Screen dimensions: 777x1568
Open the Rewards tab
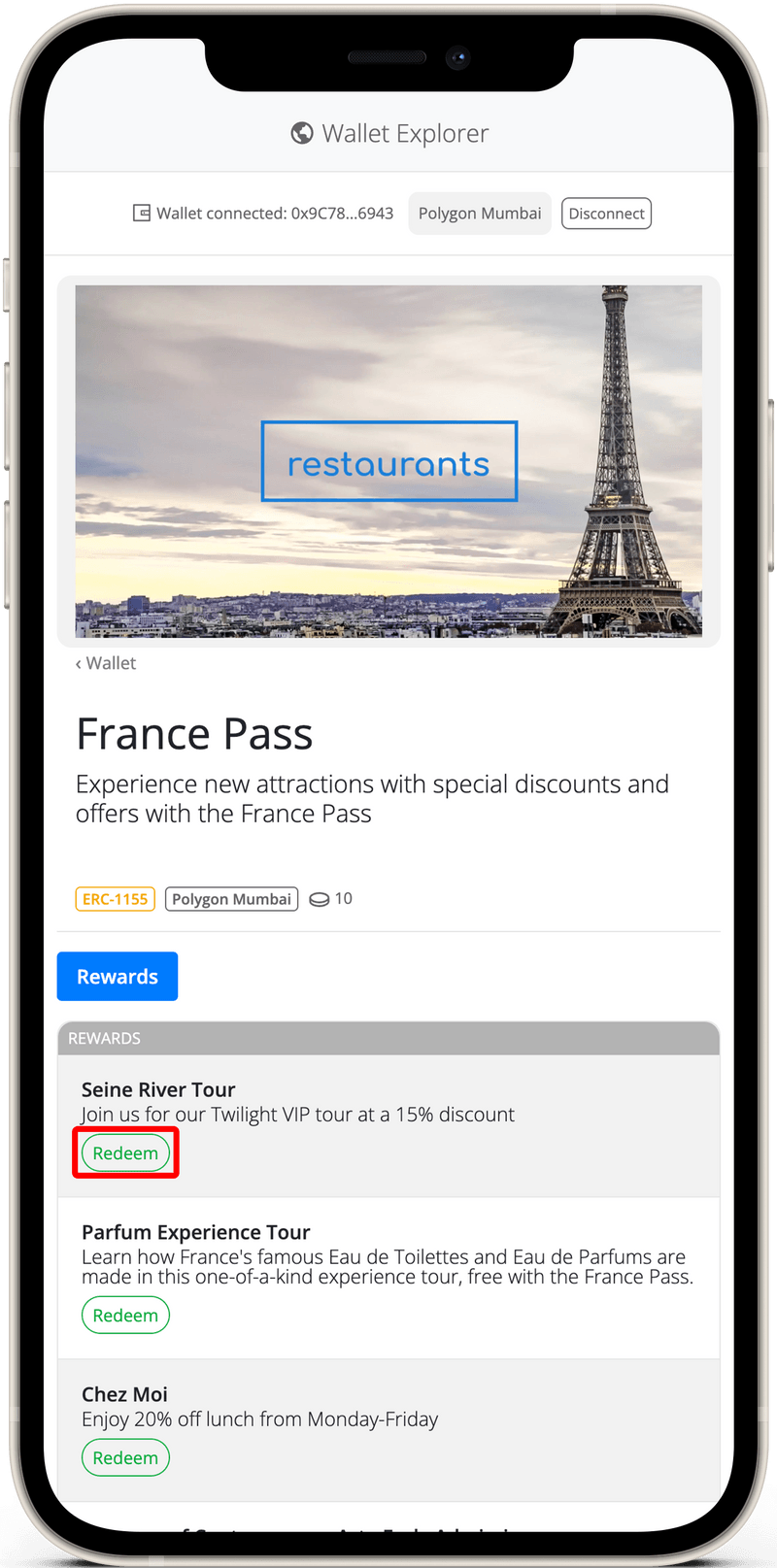pos(118,977)
